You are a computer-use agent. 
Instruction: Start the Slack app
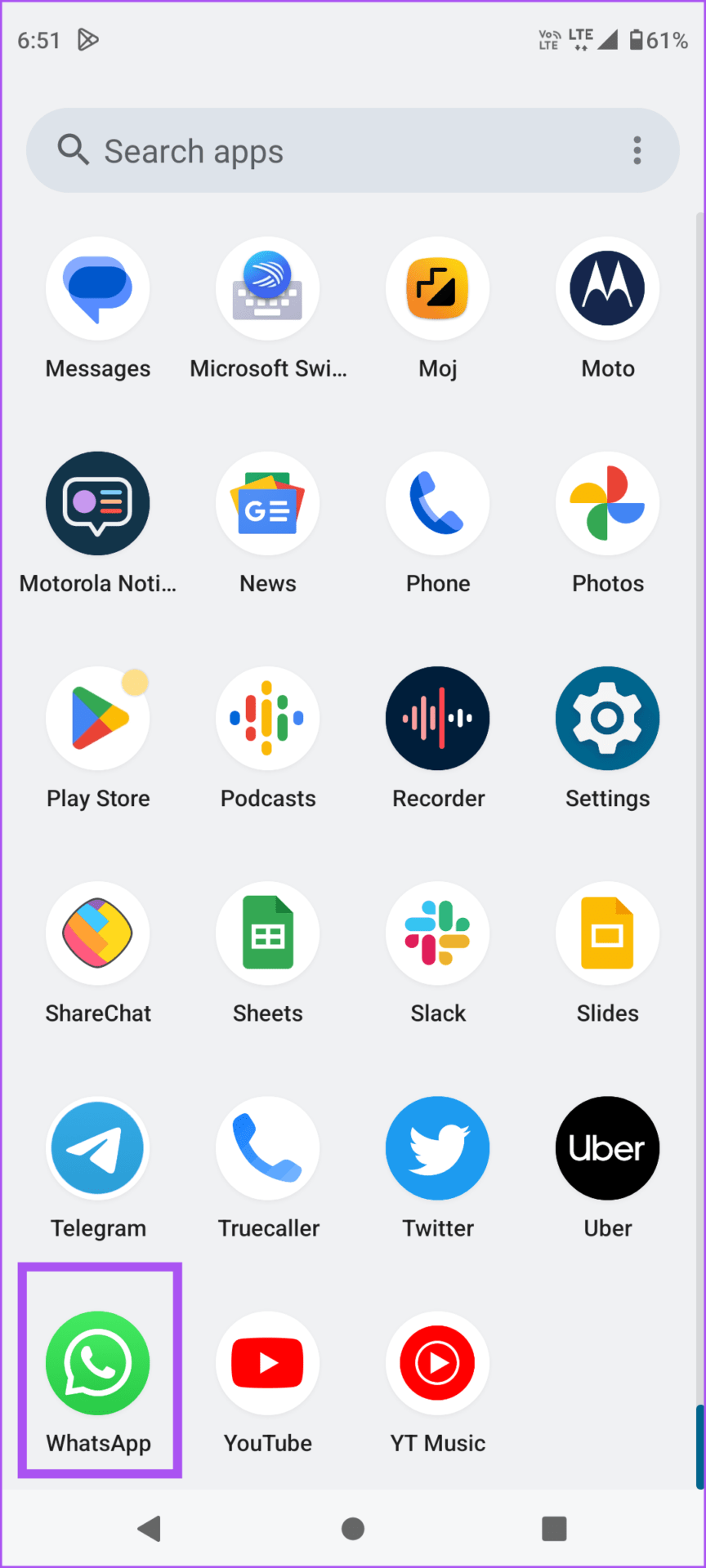pyautogui.click(x=438, y=933)
